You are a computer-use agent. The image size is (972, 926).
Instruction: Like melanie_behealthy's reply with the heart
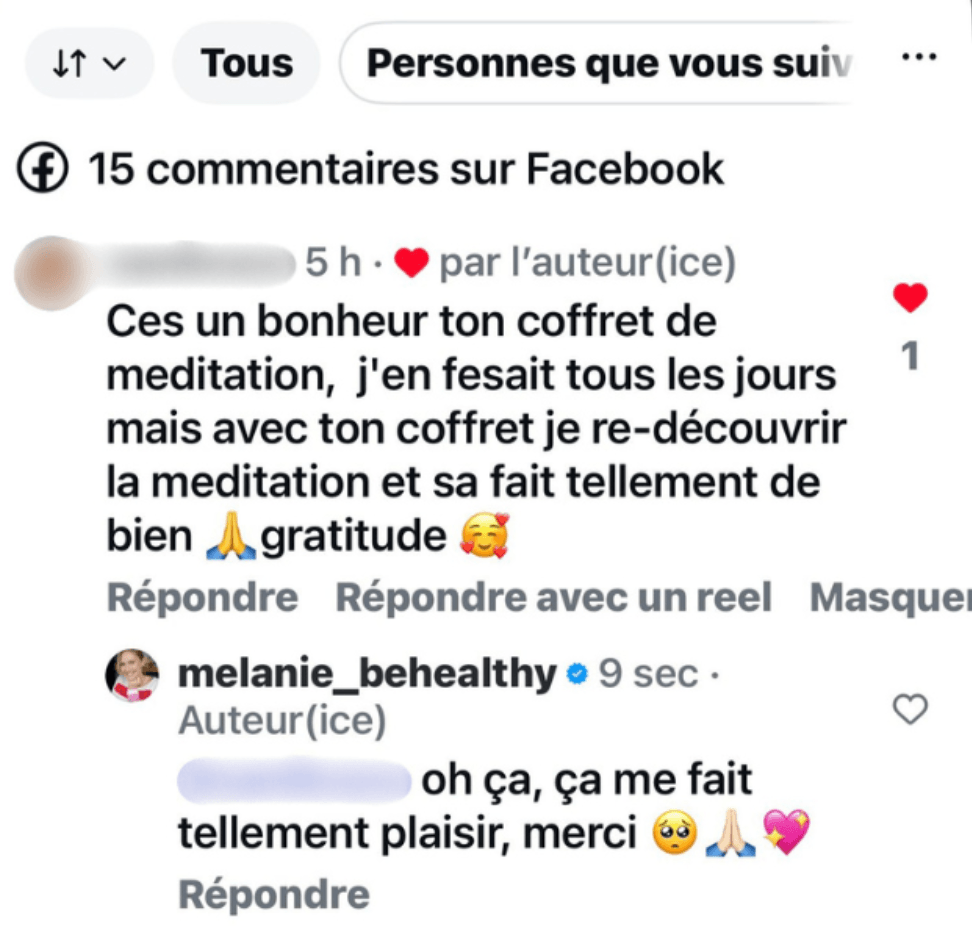click(909, 710)
